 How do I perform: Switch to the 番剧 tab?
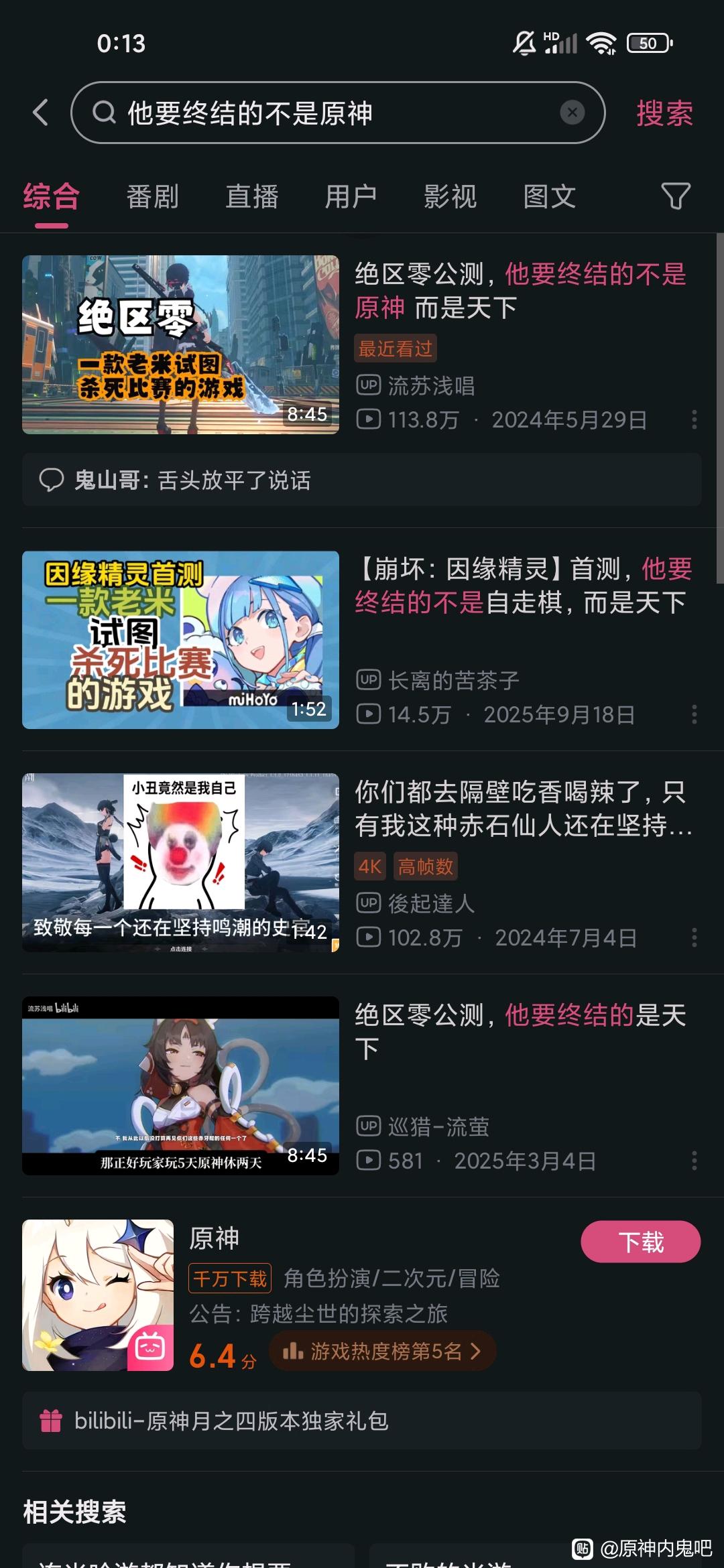[153, 197]
